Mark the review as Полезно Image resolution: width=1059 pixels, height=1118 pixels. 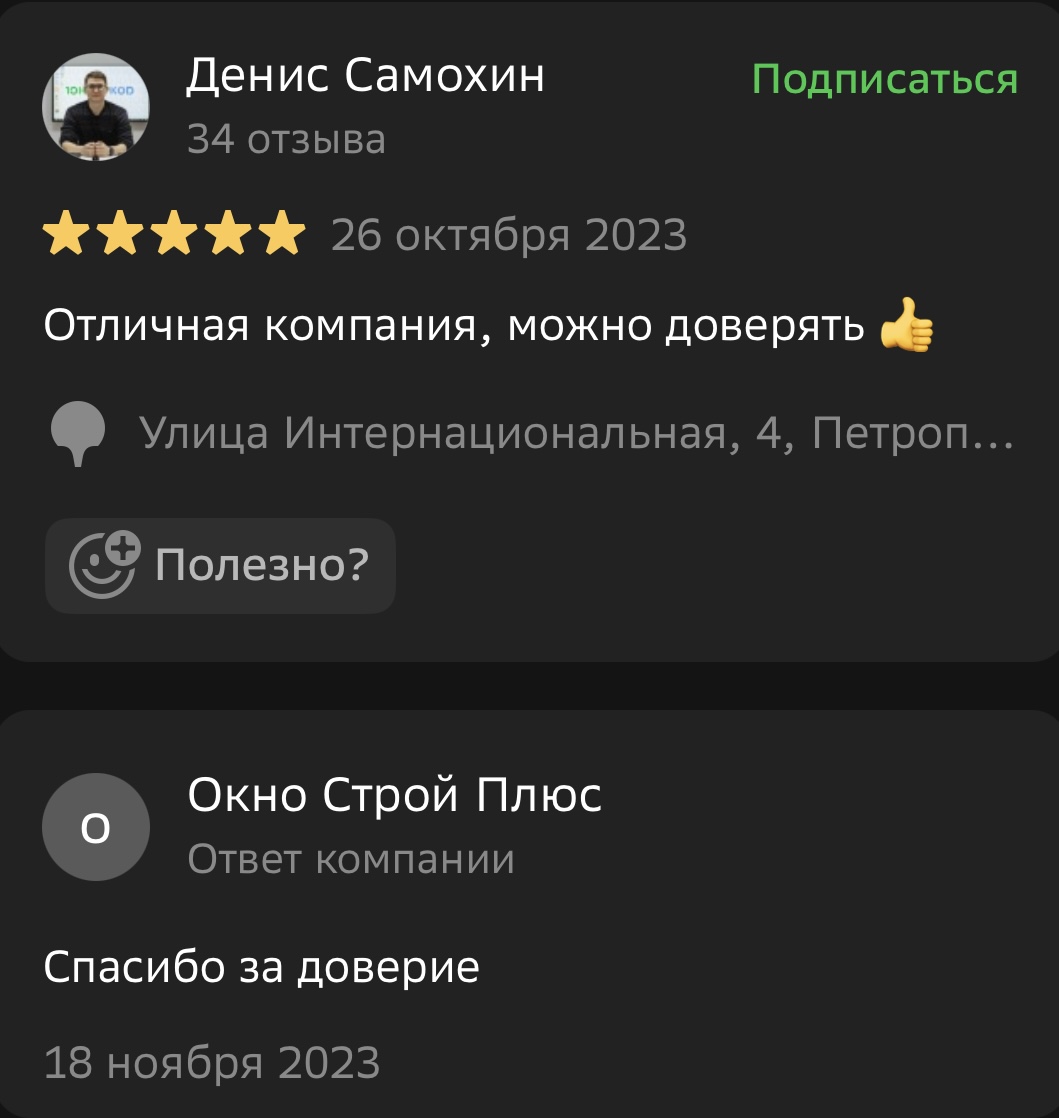tap(220, 565)
